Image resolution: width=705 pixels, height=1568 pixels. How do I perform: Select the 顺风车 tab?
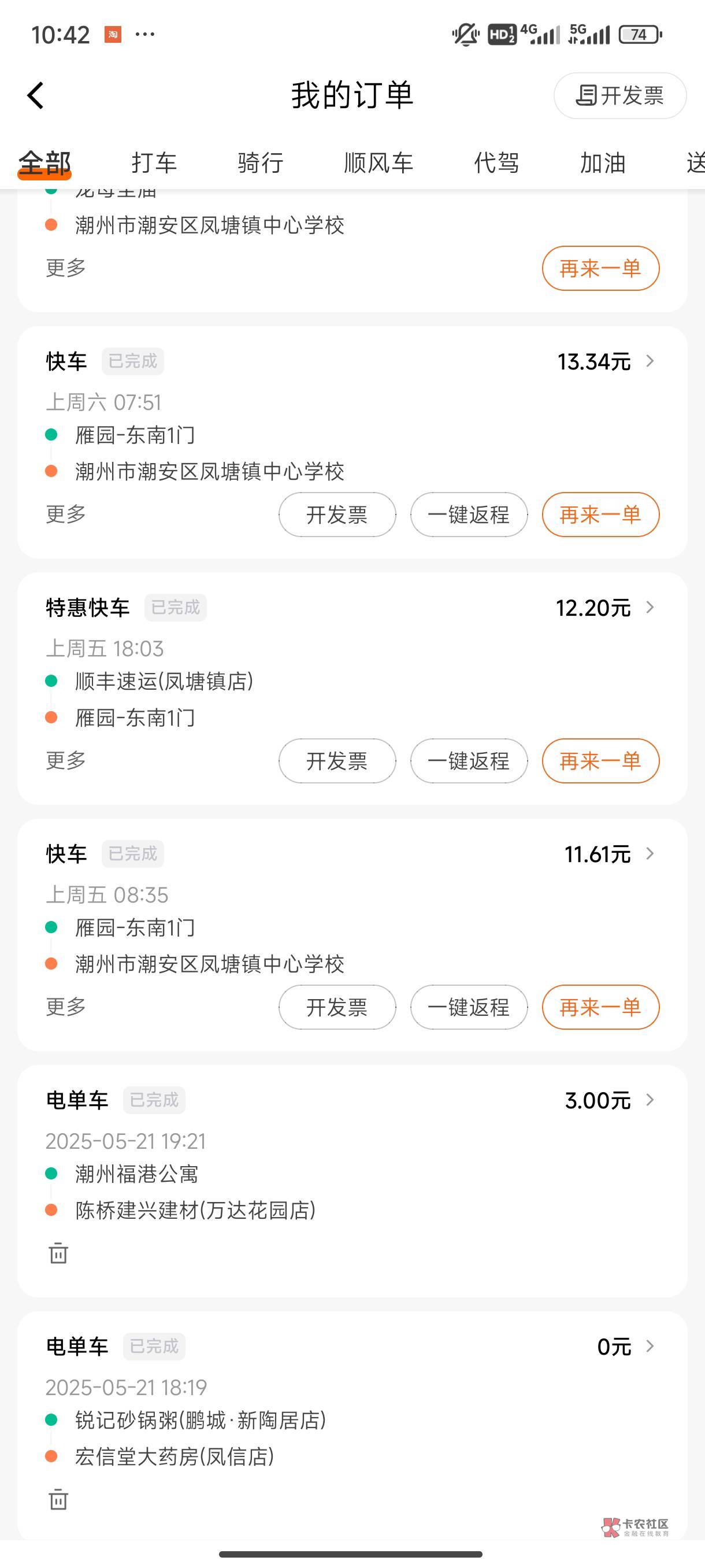click(379, 163)
